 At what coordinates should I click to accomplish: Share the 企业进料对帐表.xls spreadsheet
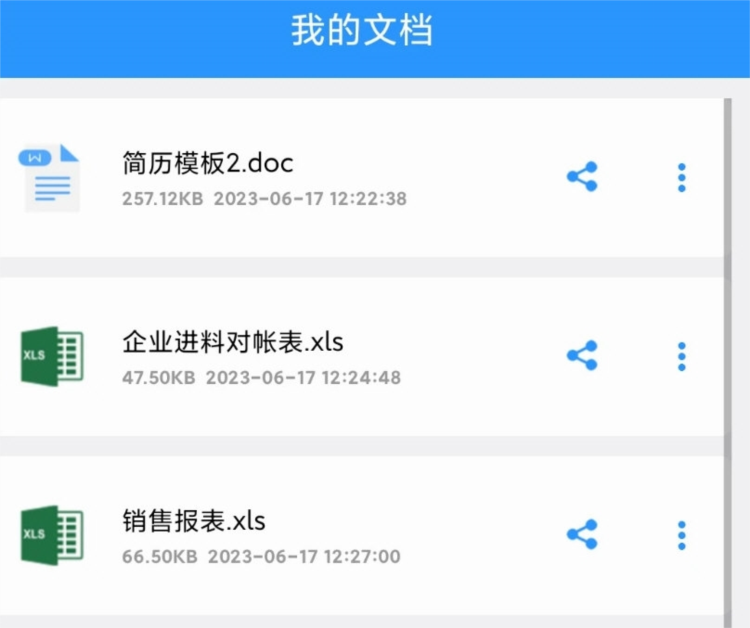click(582, 356)
